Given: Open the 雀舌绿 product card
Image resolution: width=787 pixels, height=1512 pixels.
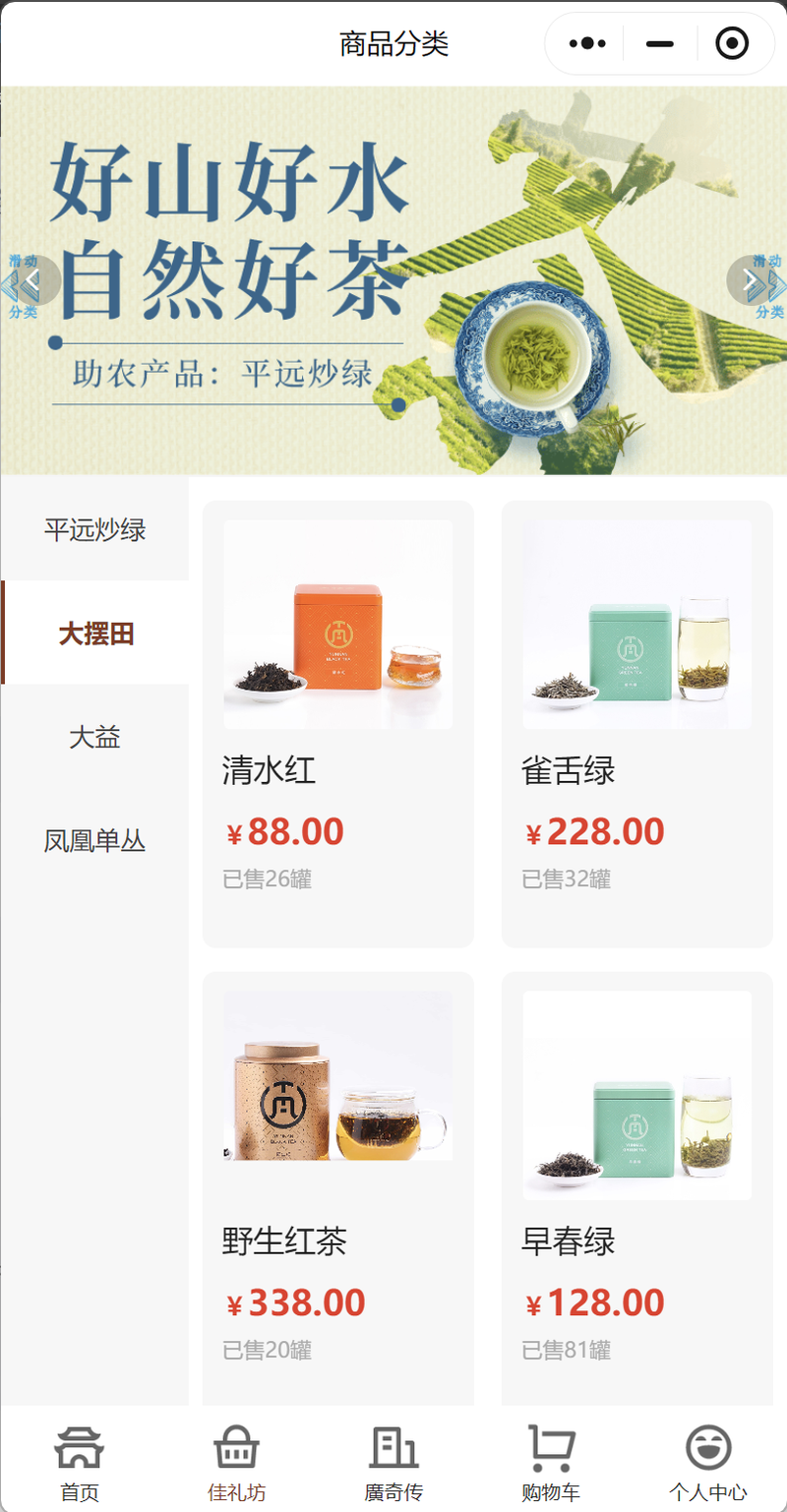Looking at the screenshot, I should [x=636, y=723].
